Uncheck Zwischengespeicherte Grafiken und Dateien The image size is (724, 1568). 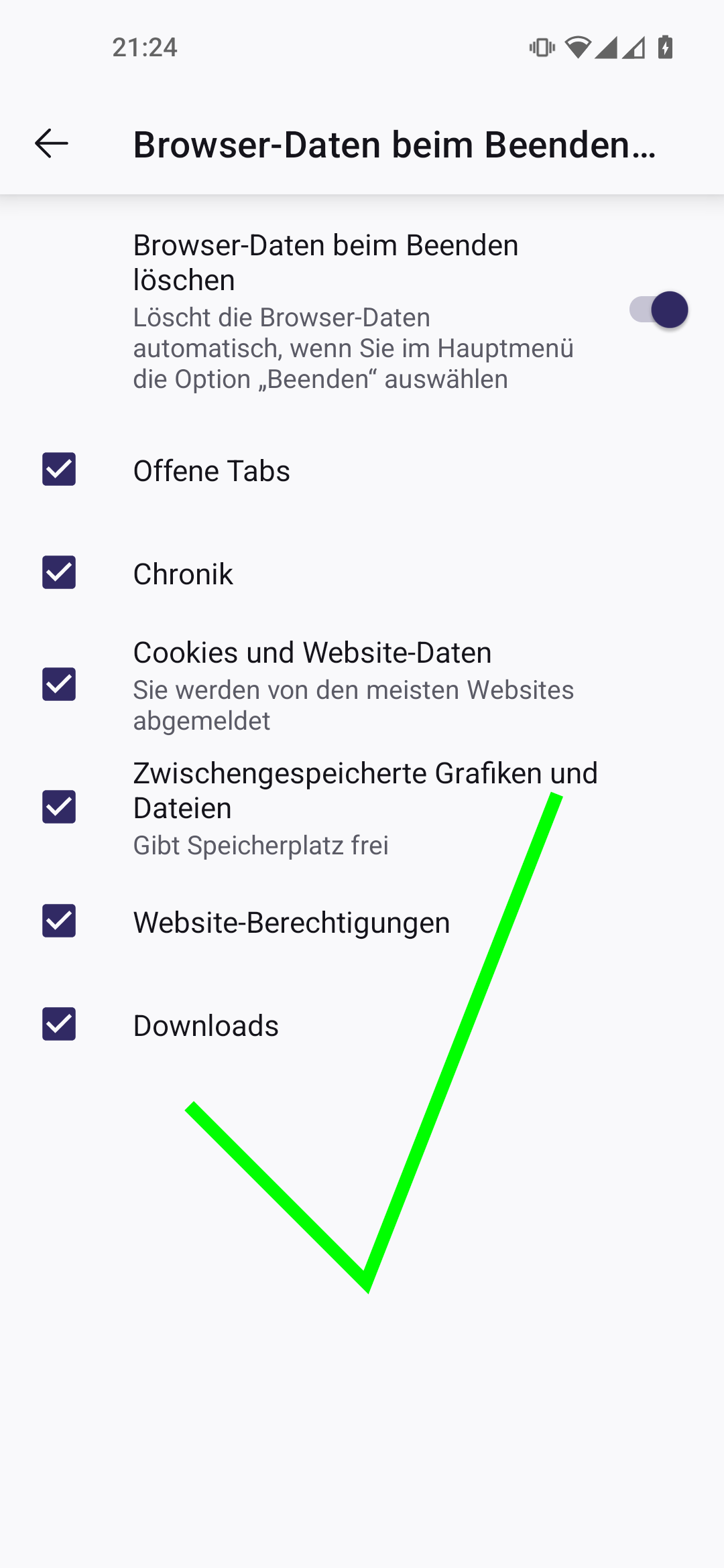pos(59,807)
